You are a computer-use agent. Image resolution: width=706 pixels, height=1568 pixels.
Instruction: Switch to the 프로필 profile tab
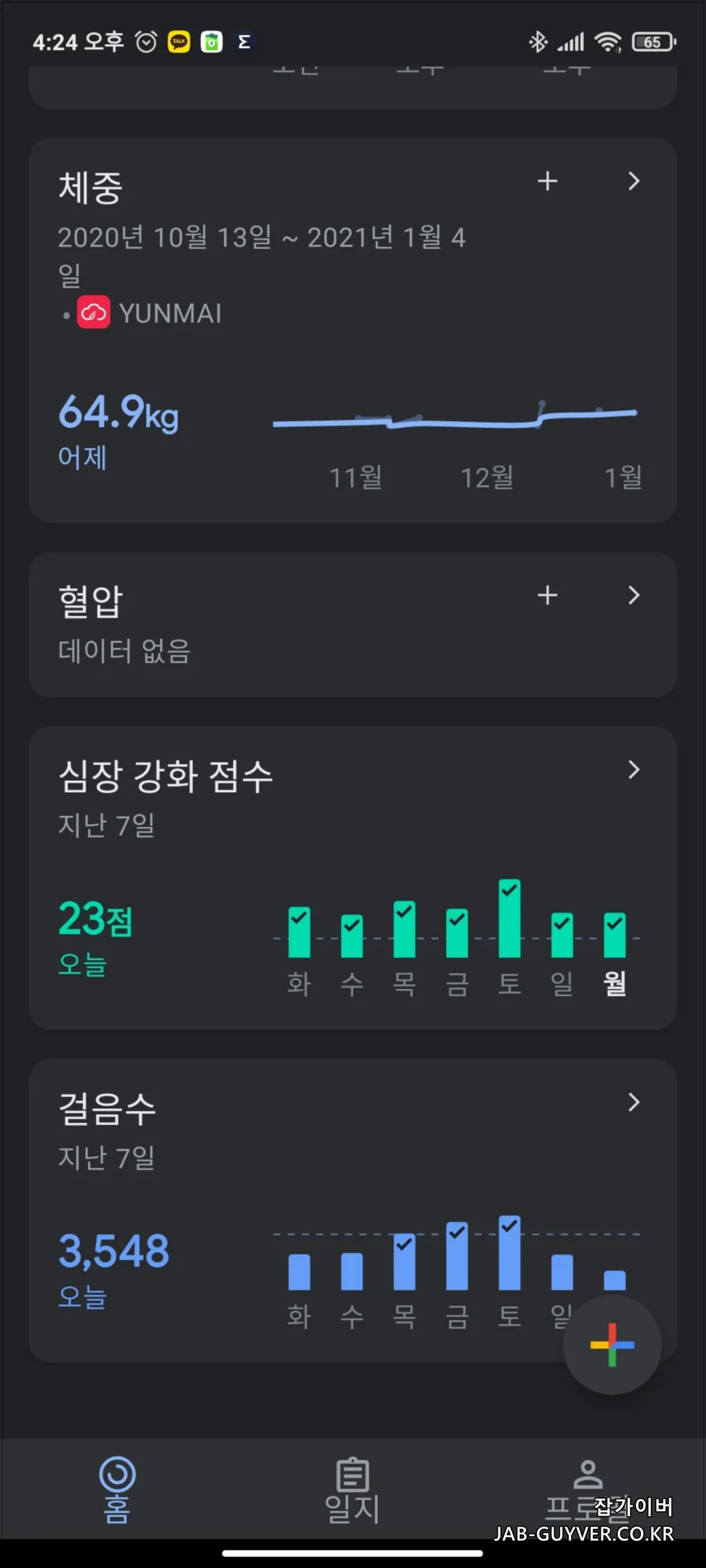(x=587, y=1489)
